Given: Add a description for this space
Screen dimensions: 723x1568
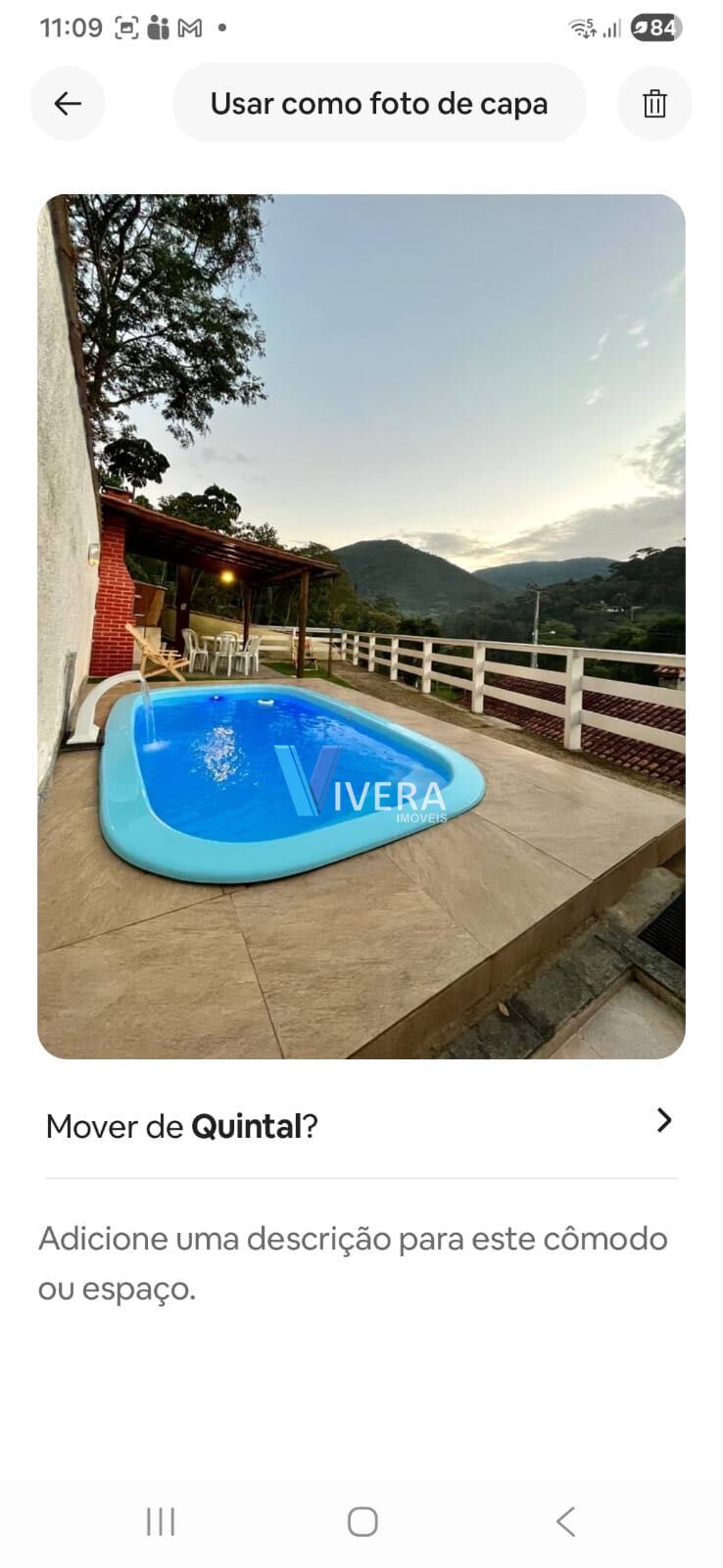Looking at the screenshot, I should [x=353, y=1262].
